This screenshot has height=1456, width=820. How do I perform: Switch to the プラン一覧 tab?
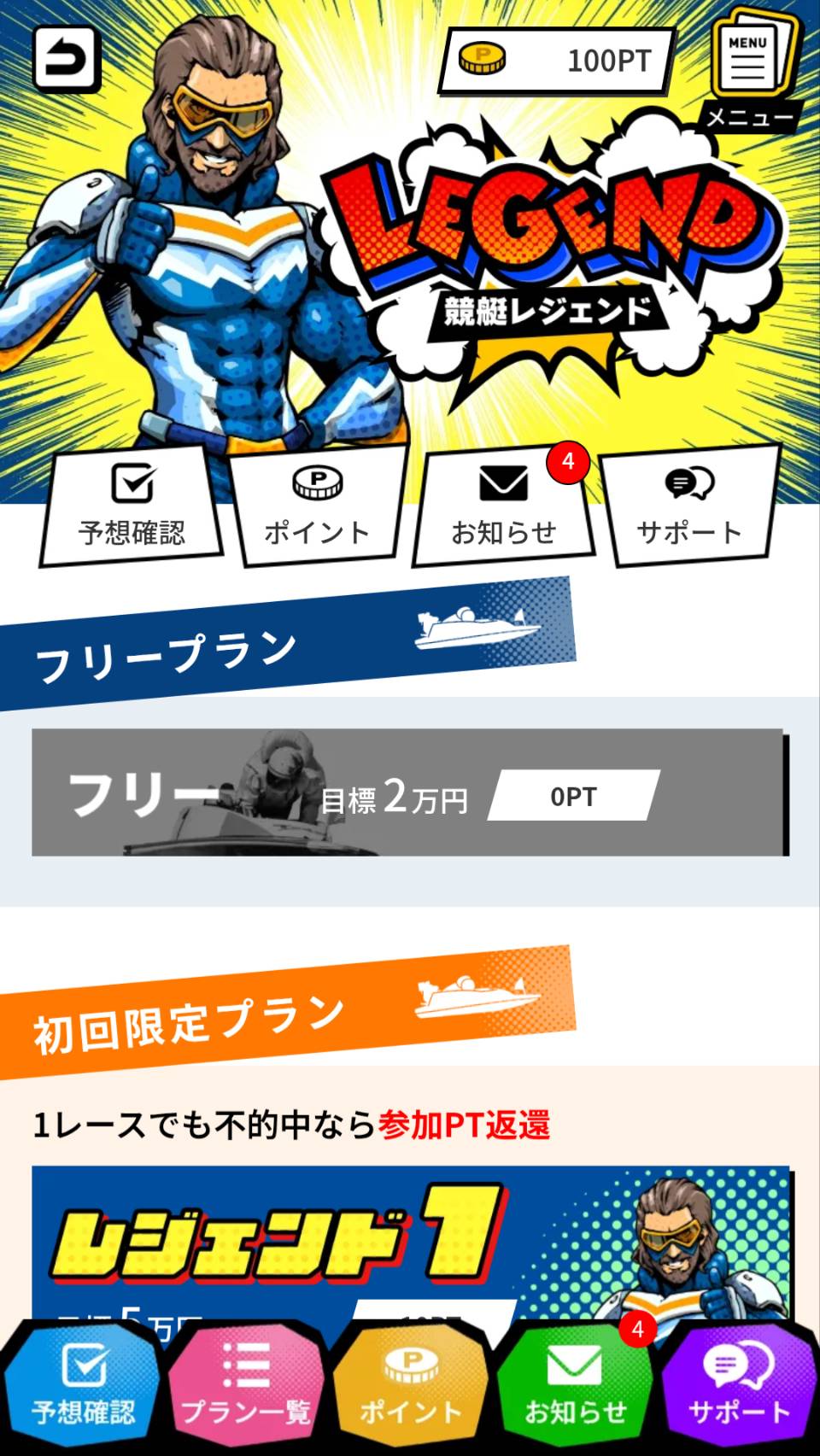[x=246, y=1385]
